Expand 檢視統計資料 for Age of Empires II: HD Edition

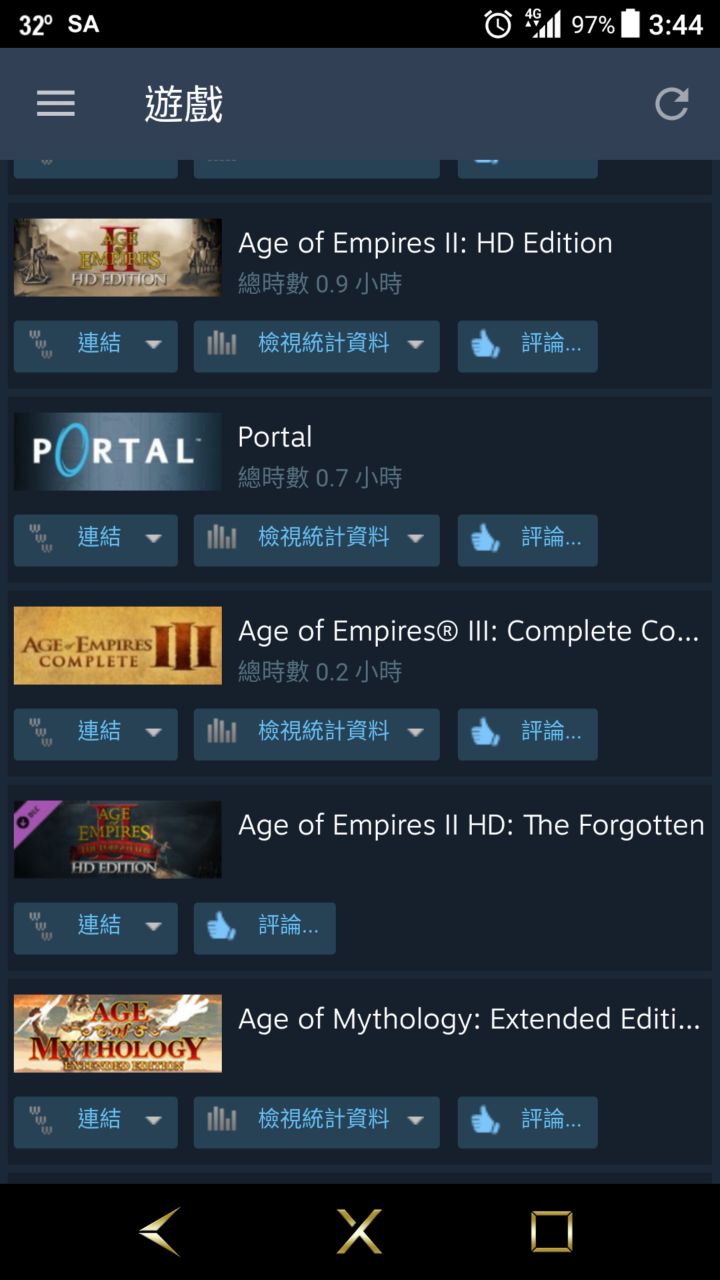[316, 346]
